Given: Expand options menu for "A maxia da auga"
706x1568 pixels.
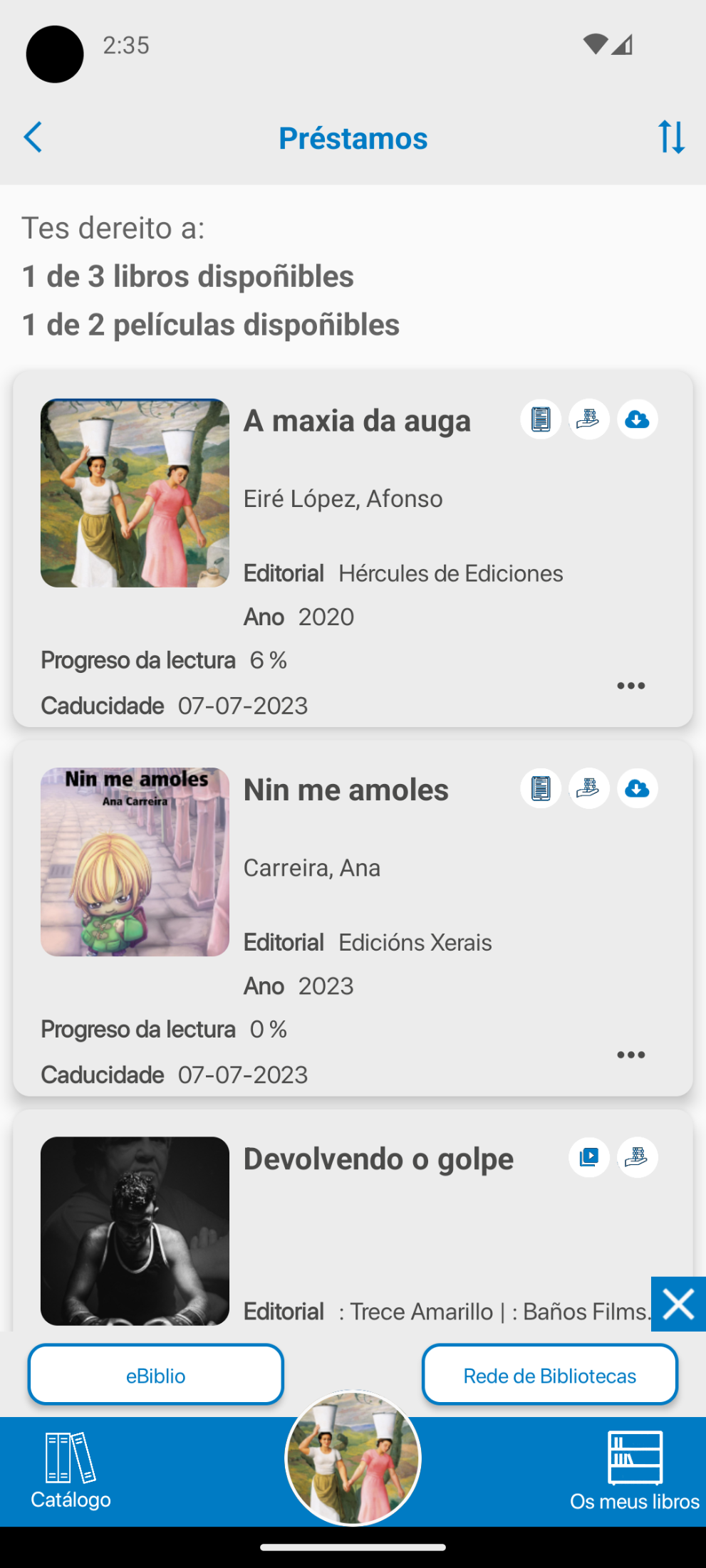Looking at the screenshot, I should [631, 686].
